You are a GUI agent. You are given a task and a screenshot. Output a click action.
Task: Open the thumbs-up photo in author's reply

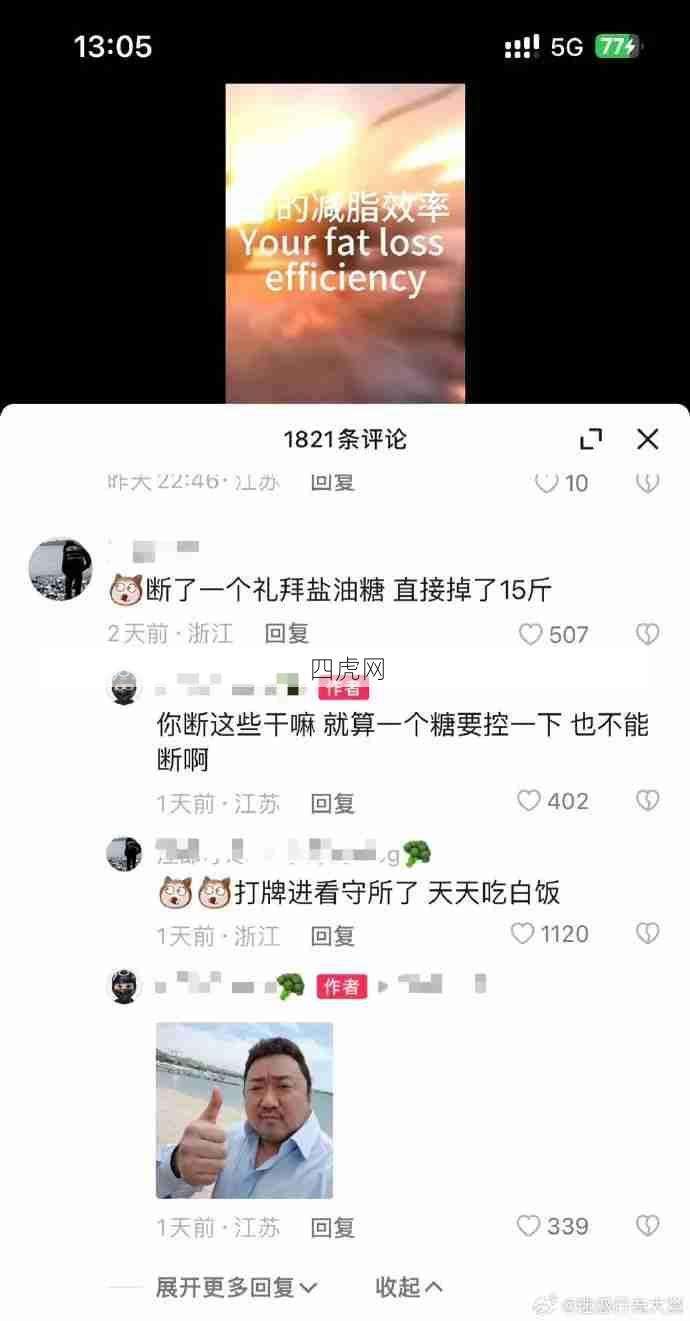click(244, 1109)
